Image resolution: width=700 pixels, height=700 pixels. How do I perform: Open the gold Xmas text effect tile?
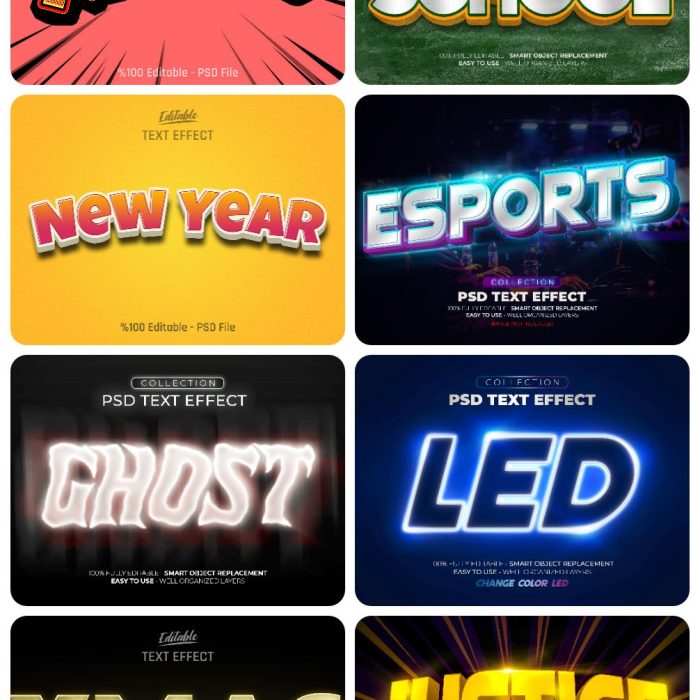click(177, 660)
